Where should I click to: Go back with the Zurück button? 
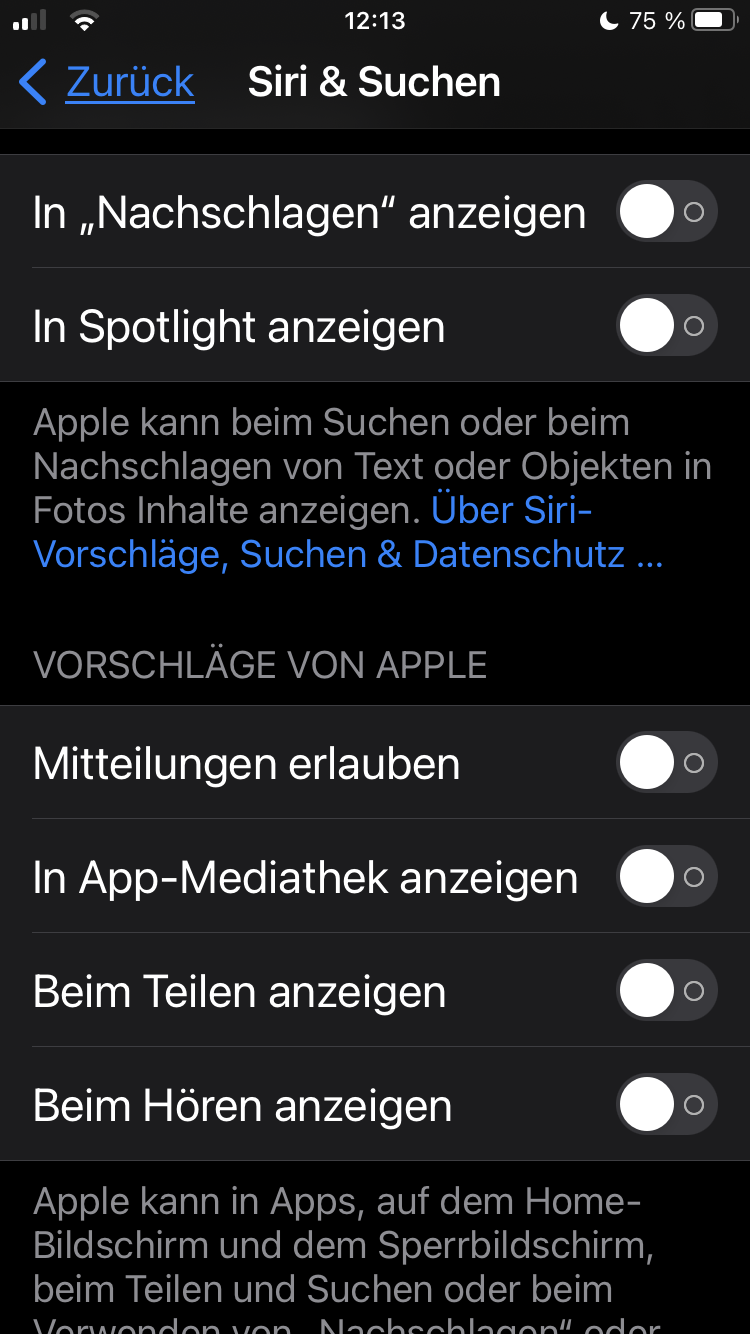click(108, 82)
